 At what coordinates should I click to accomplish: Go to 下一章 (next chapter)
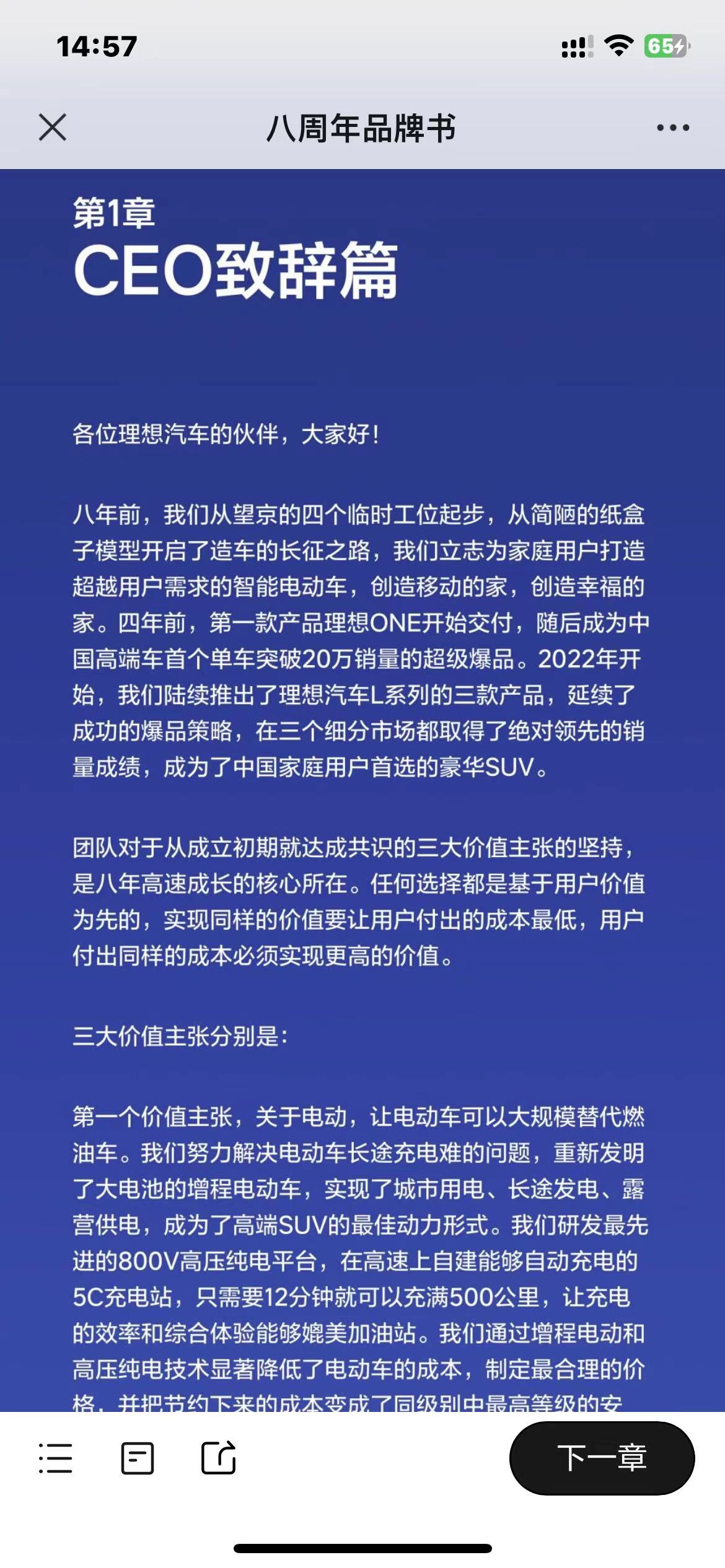[x=602, y=1458]
